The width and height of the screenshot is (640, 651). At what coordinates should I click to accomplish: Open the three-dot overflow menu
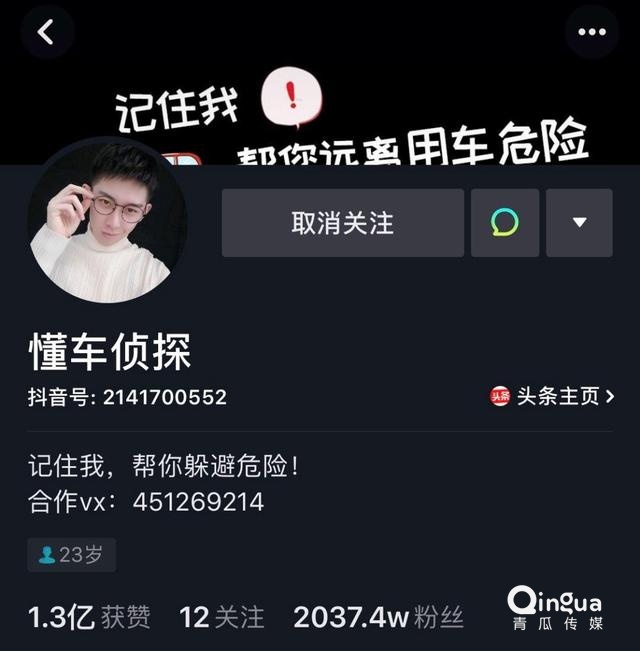pos(592,32)
